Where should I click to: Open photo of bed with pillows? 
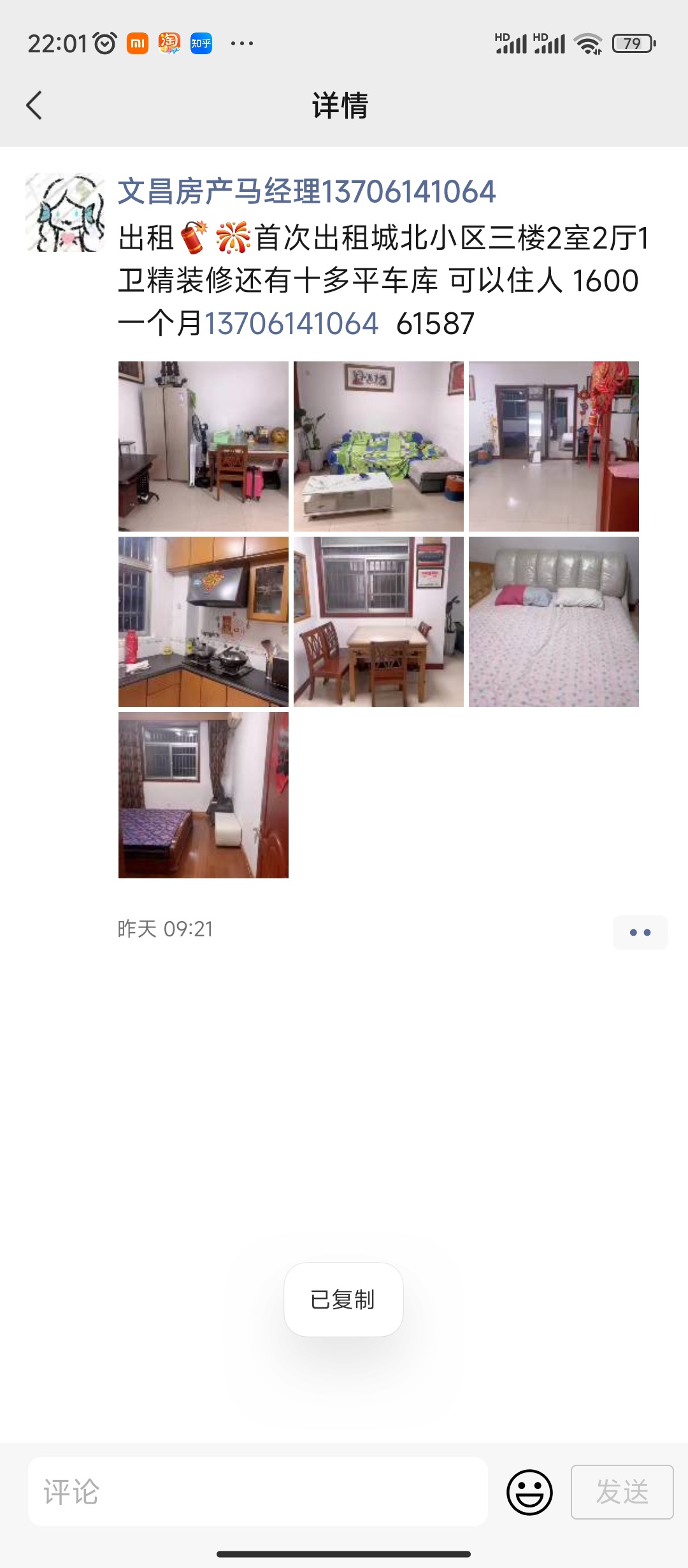(554, 621)
